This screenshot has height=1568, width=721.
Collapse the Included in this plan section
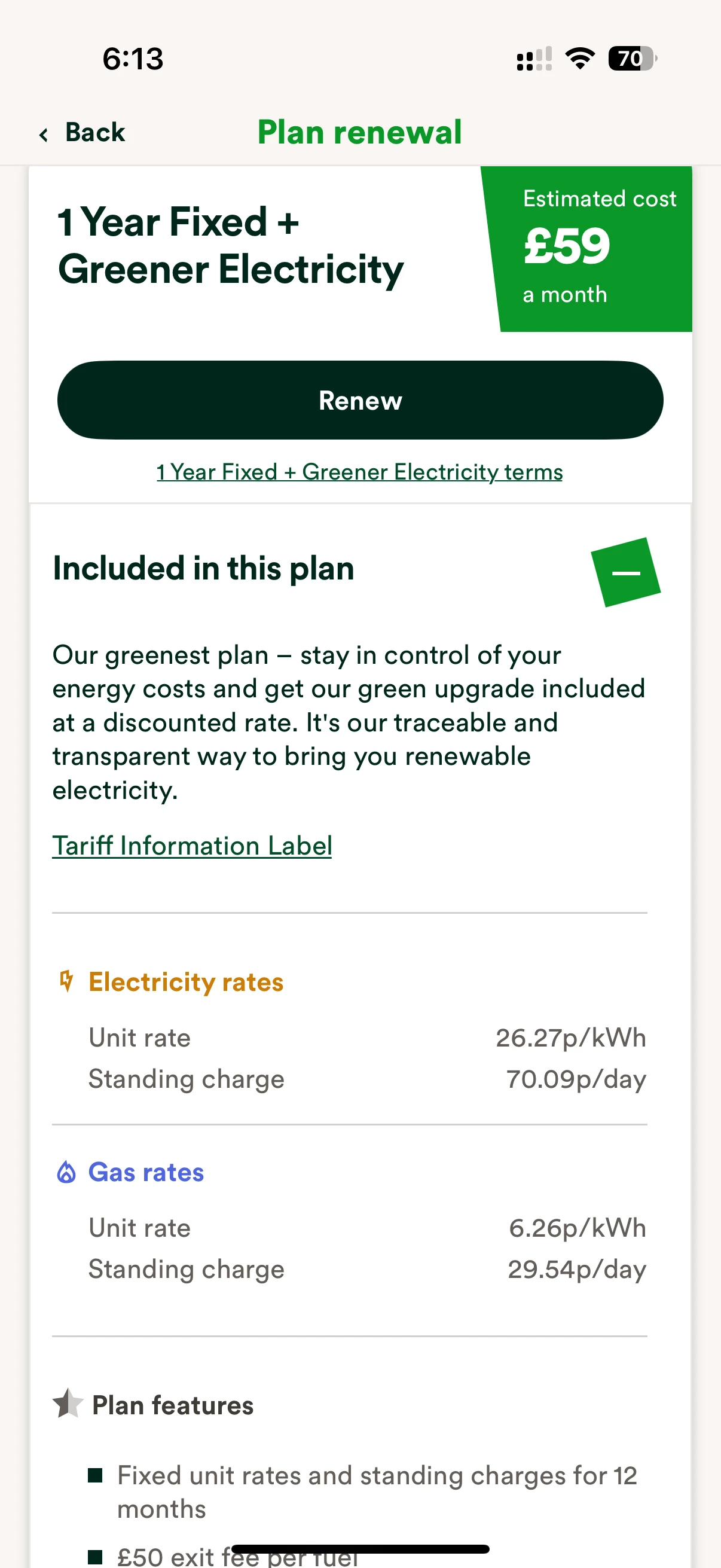(625, 572)
